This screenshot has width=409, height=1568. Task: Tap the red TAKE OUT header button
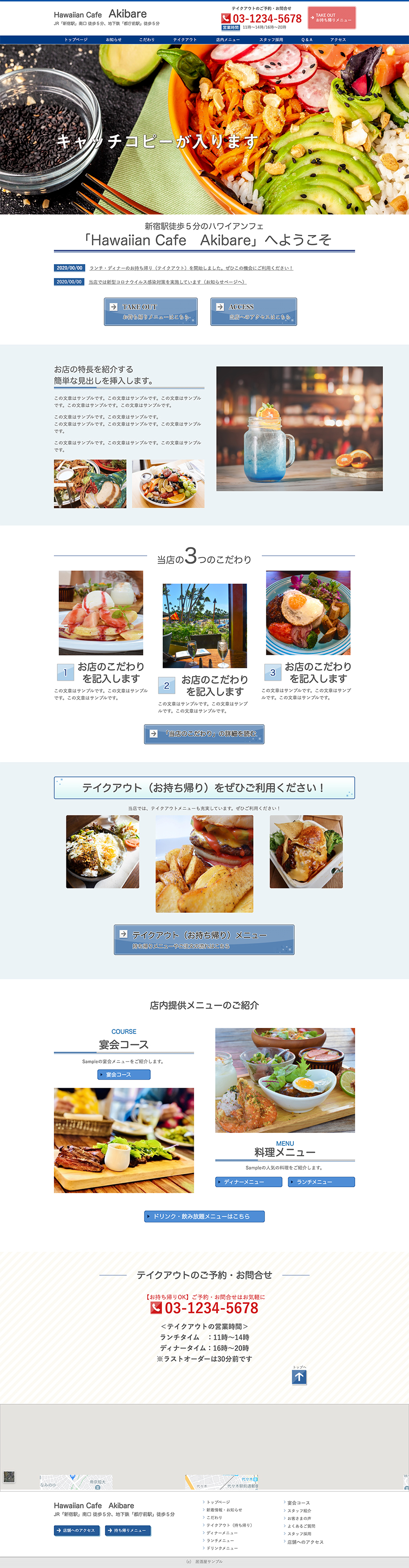pyautogui.click(x=332, y=17)
